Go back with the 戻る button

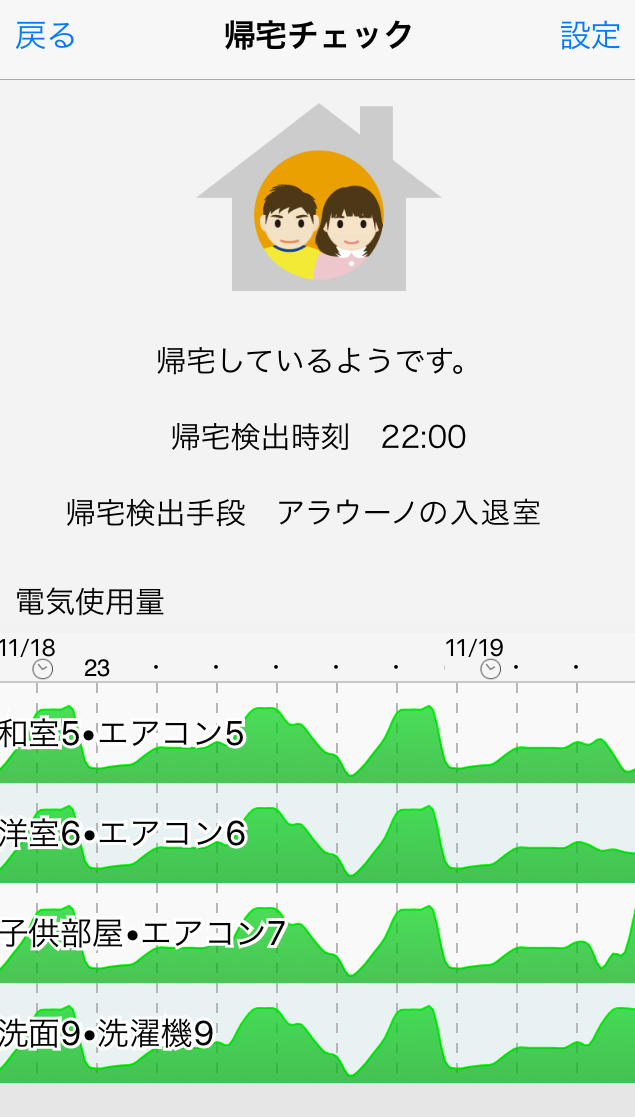[x=46, y=36]
